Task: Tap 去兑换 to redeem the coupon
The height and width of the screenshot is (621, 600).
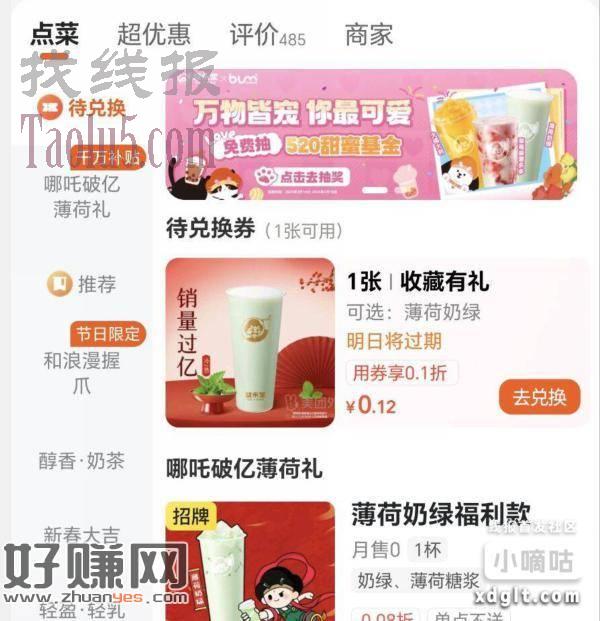Action: (x=539, y=397)
